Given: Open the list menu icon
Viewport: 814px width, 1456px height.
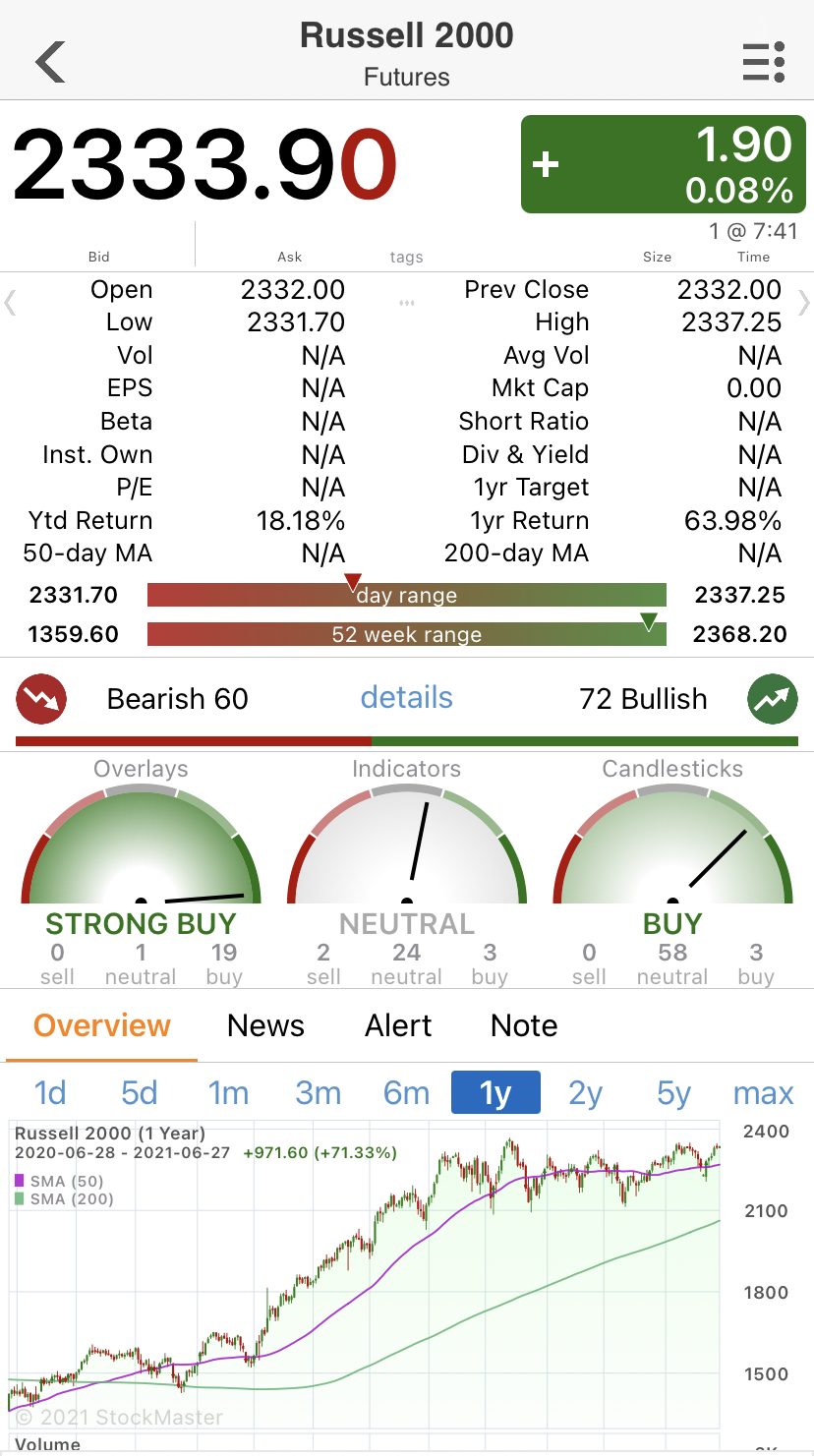Looking at the screenshot, I should pyautogui.click(x=763, y=61).
